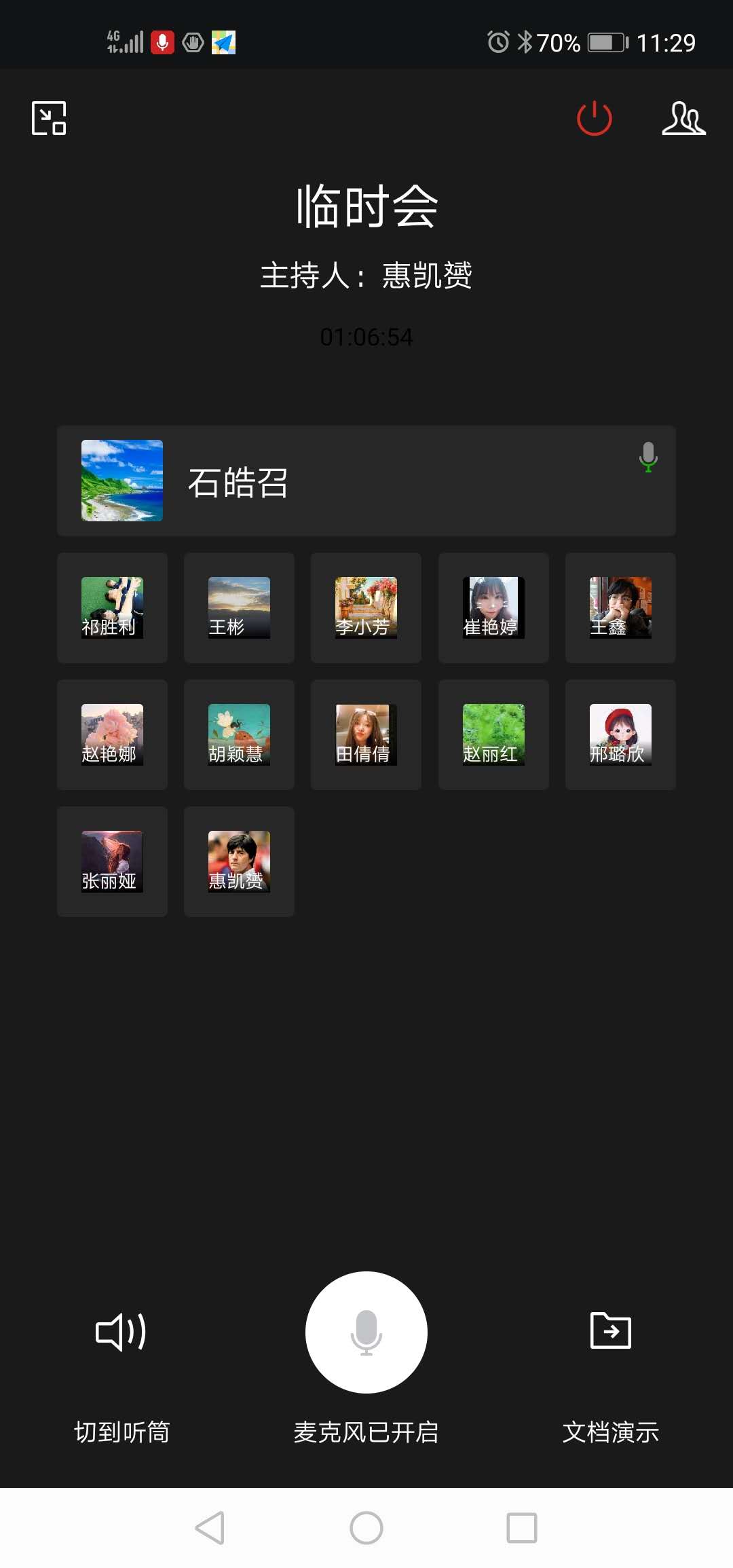733x1568 pixels.
Task: Tap participant 王鑫
Action: click(x=620, y=608)
